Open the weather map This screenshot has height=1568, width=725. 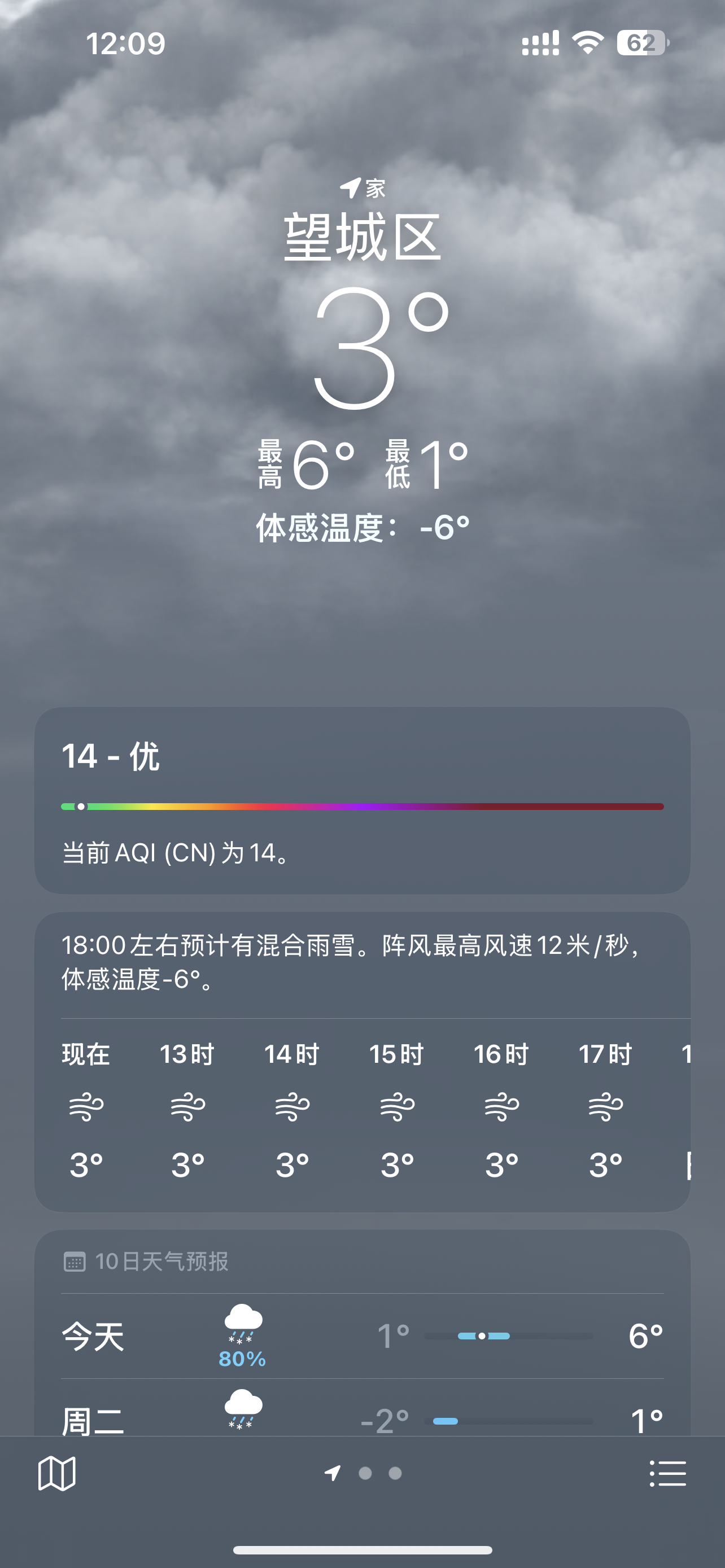pyautogui.click(x=56, y=1473)
